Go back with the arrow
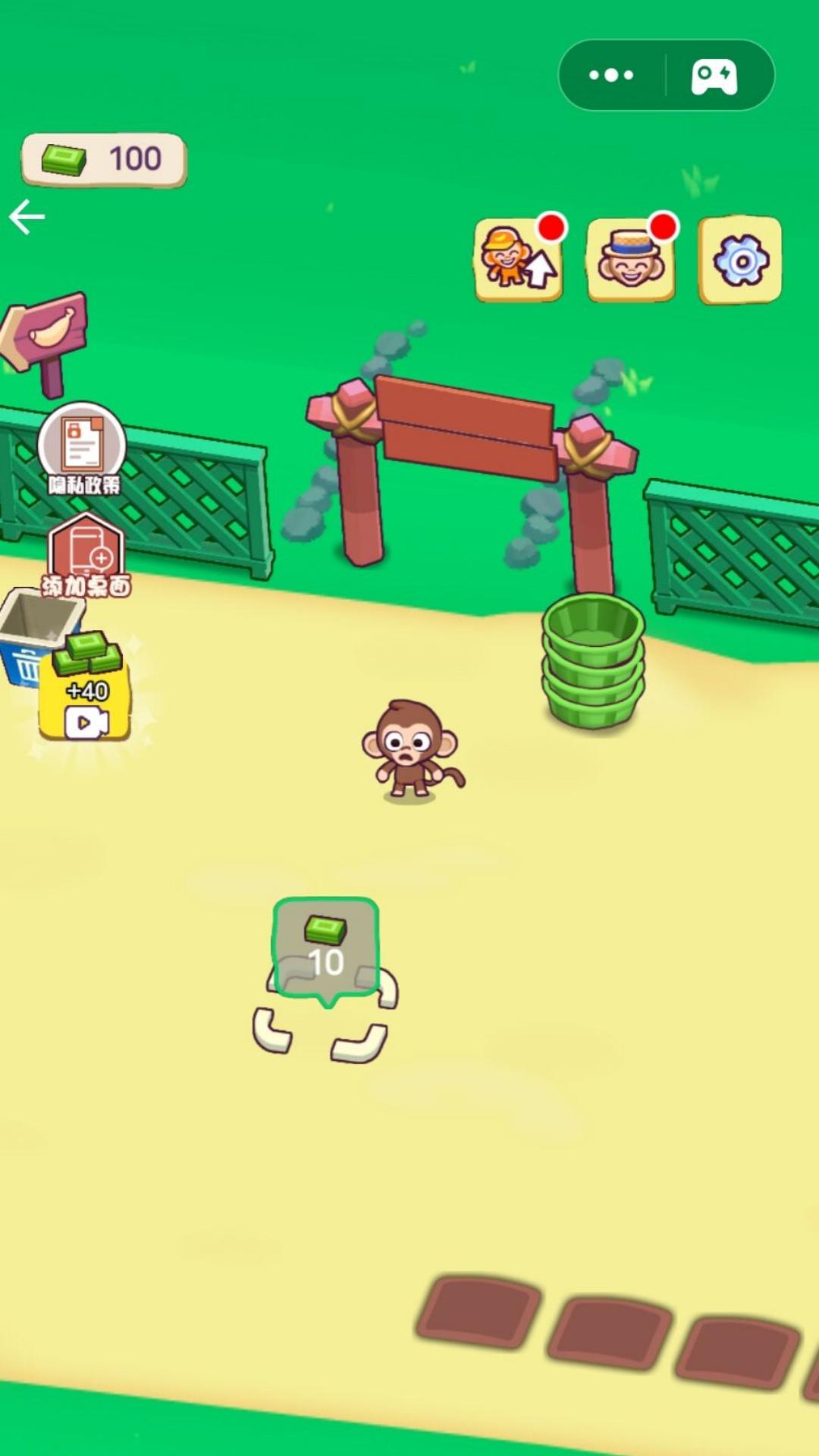 (27, 218)
